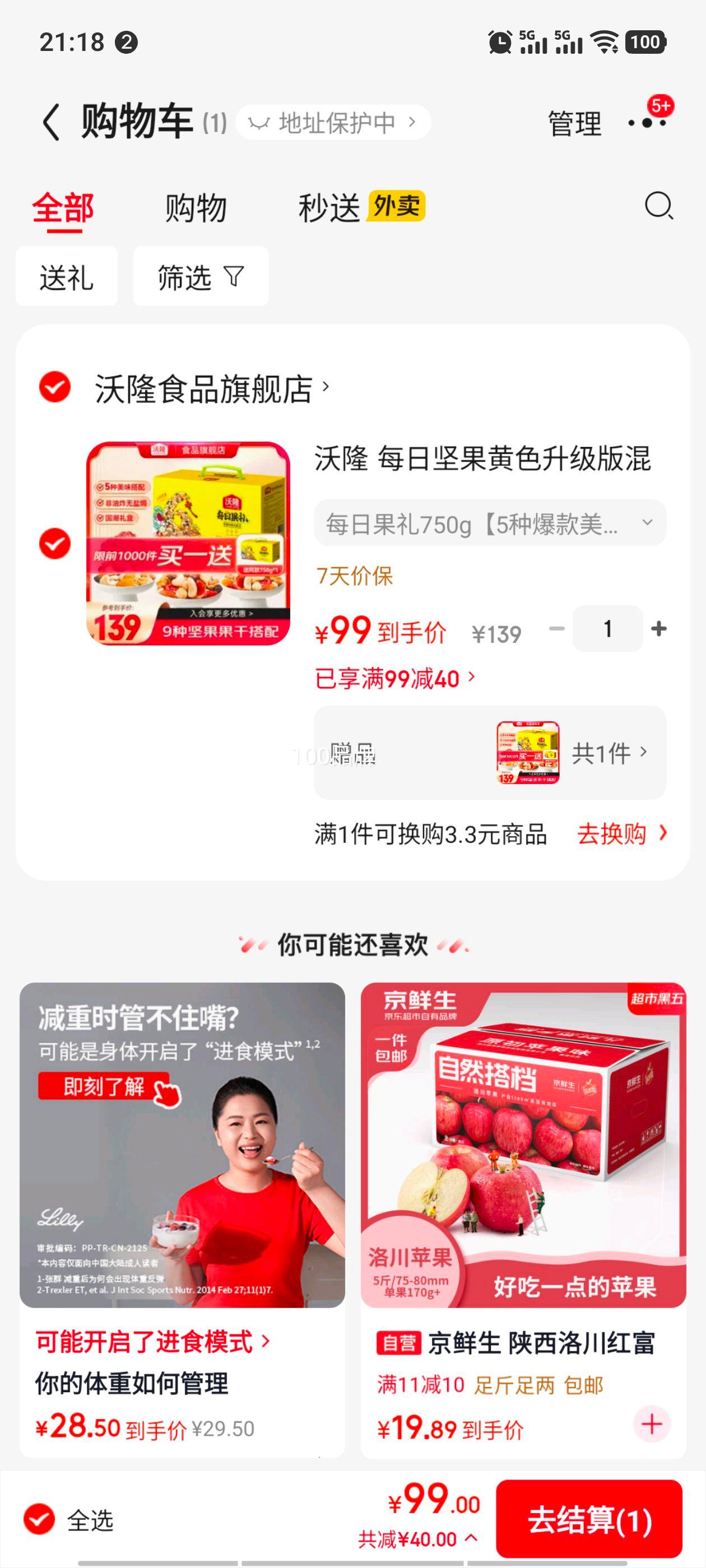Open search from the cart page
Viewport: 706px width, 1568px height.
point(658,207)
